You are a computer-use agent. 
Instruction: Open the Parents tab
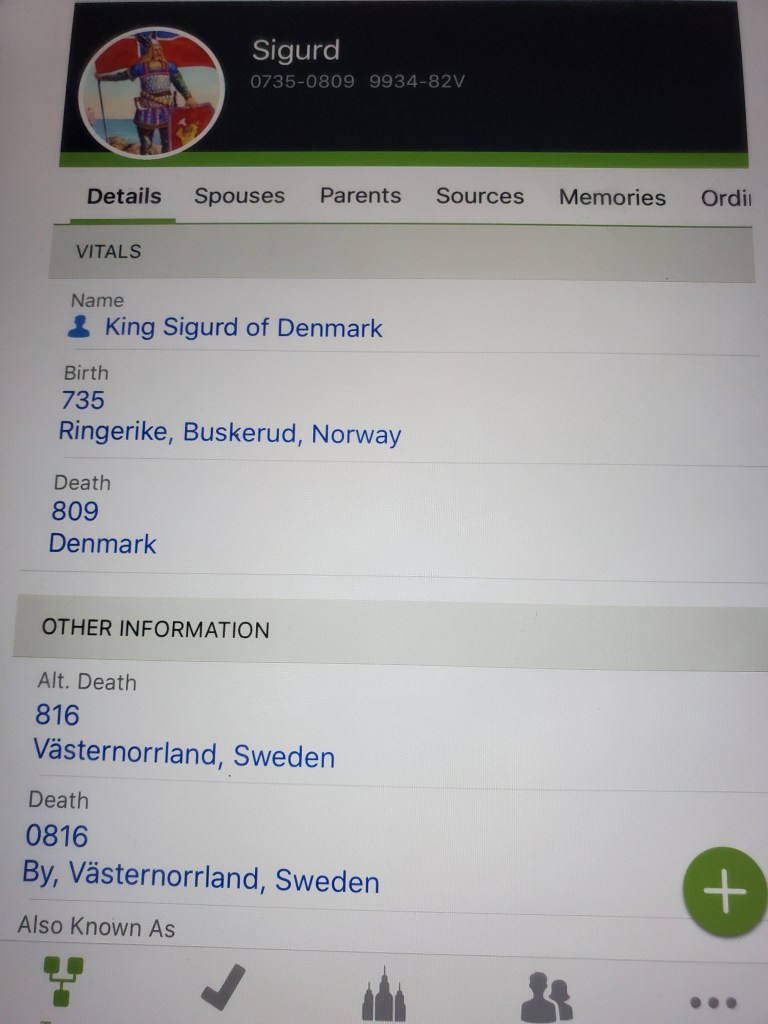tap(360, 196)
